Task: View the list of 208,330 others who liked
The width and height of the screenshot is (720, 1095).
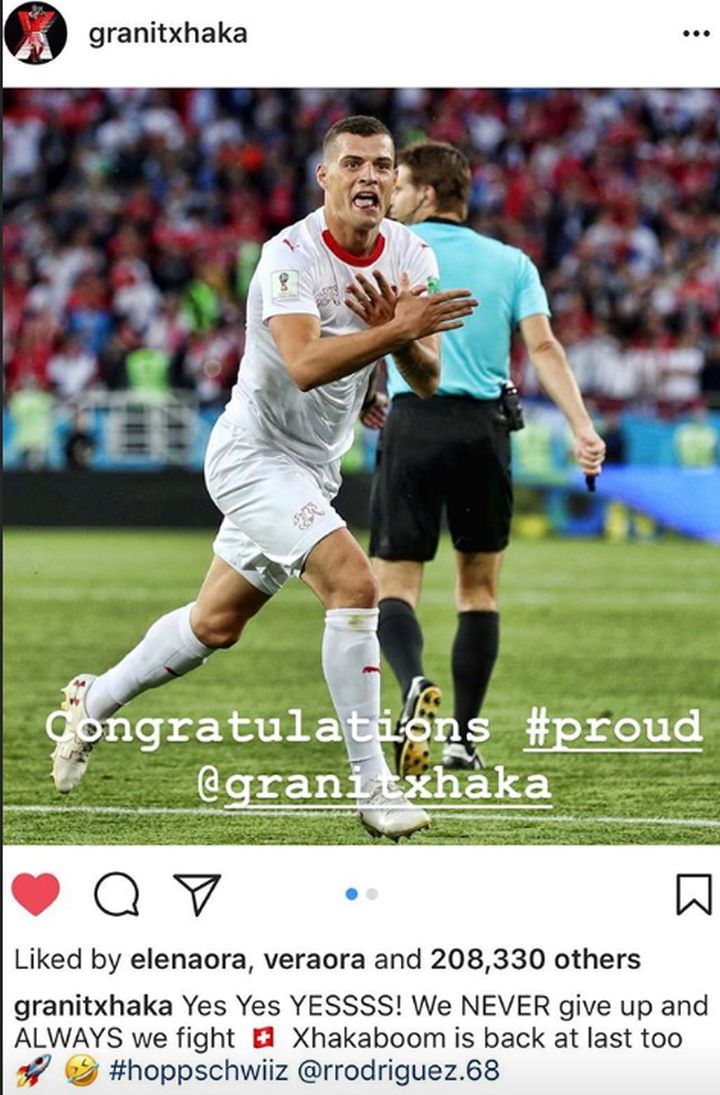Action: click(535, 960)
